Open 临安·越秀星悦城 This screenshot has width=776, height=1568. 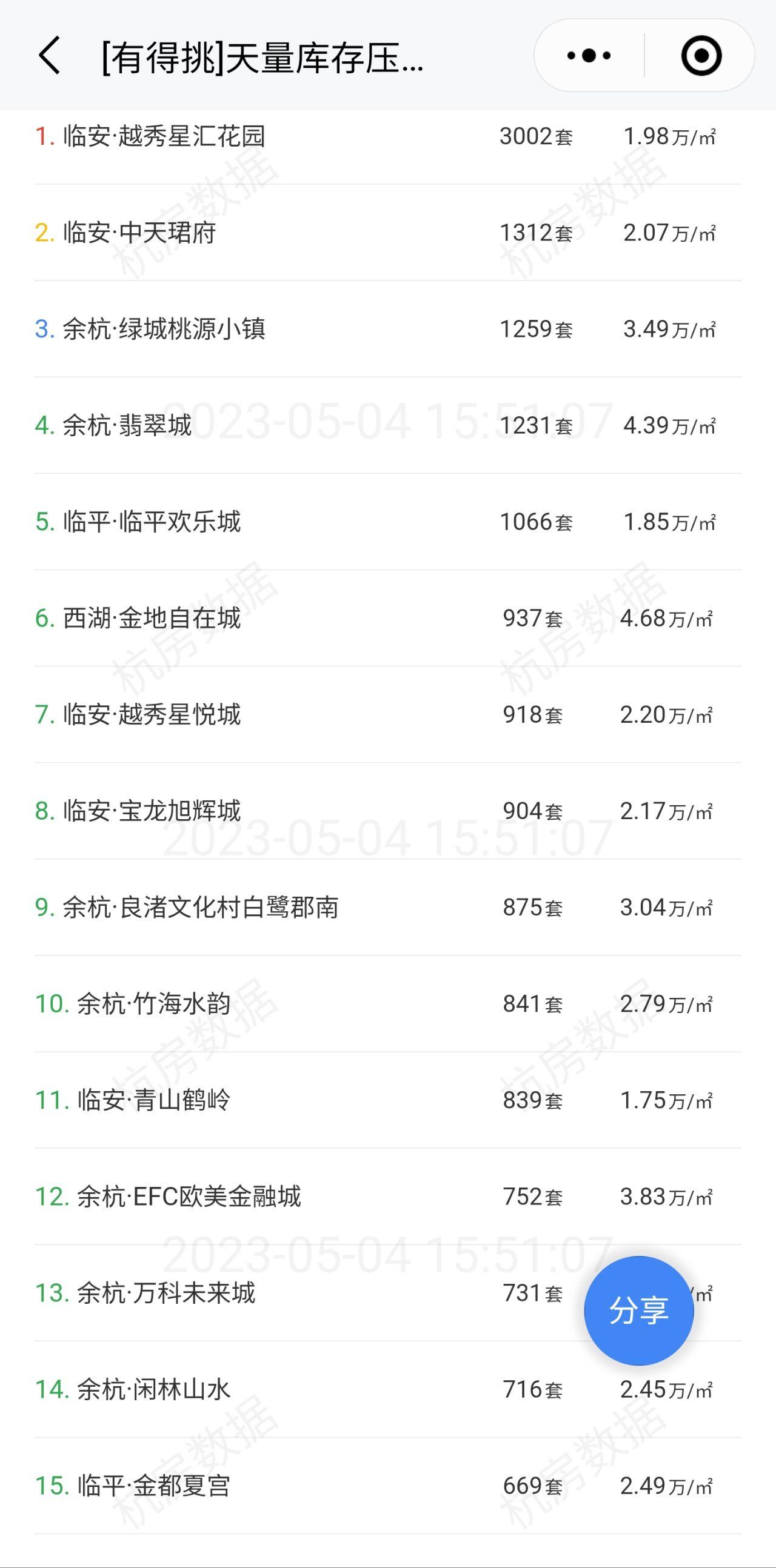(x=387, y=714)
